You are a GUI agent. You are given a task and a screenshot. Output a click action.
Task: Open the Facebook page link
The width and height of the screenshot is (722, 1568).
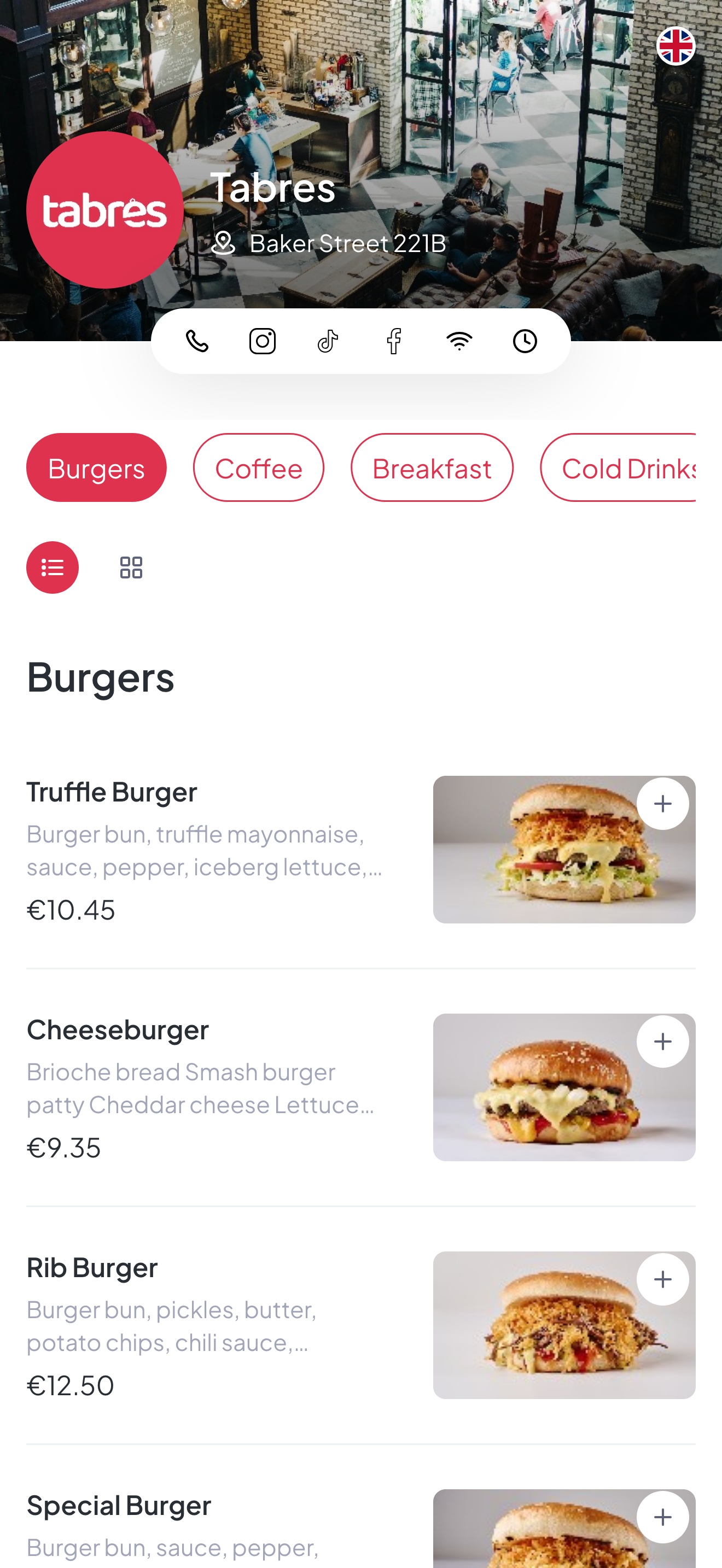click(x=394, y=341)
